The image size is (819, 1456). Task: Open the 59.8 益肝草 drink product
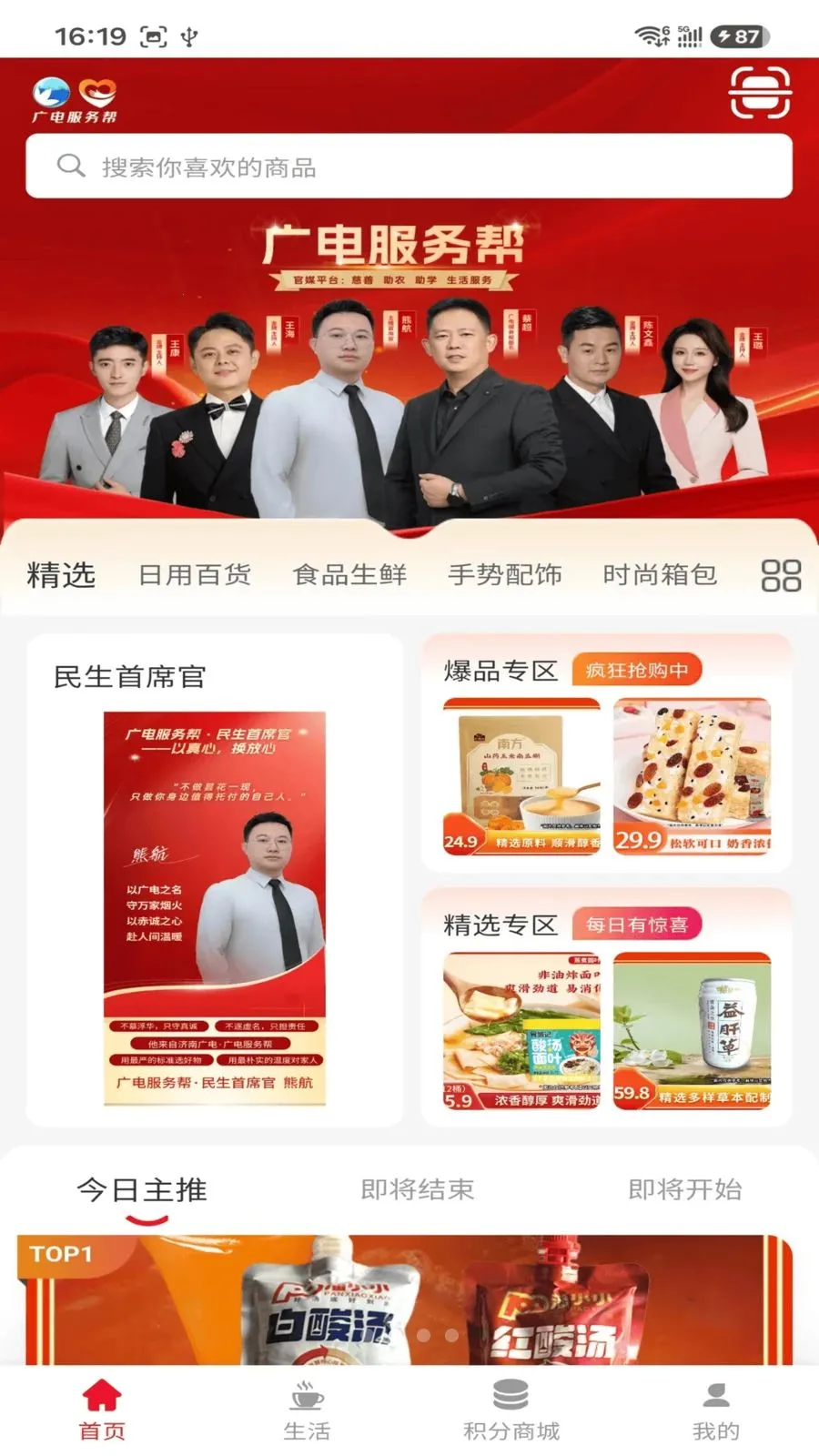[692, 1031]
